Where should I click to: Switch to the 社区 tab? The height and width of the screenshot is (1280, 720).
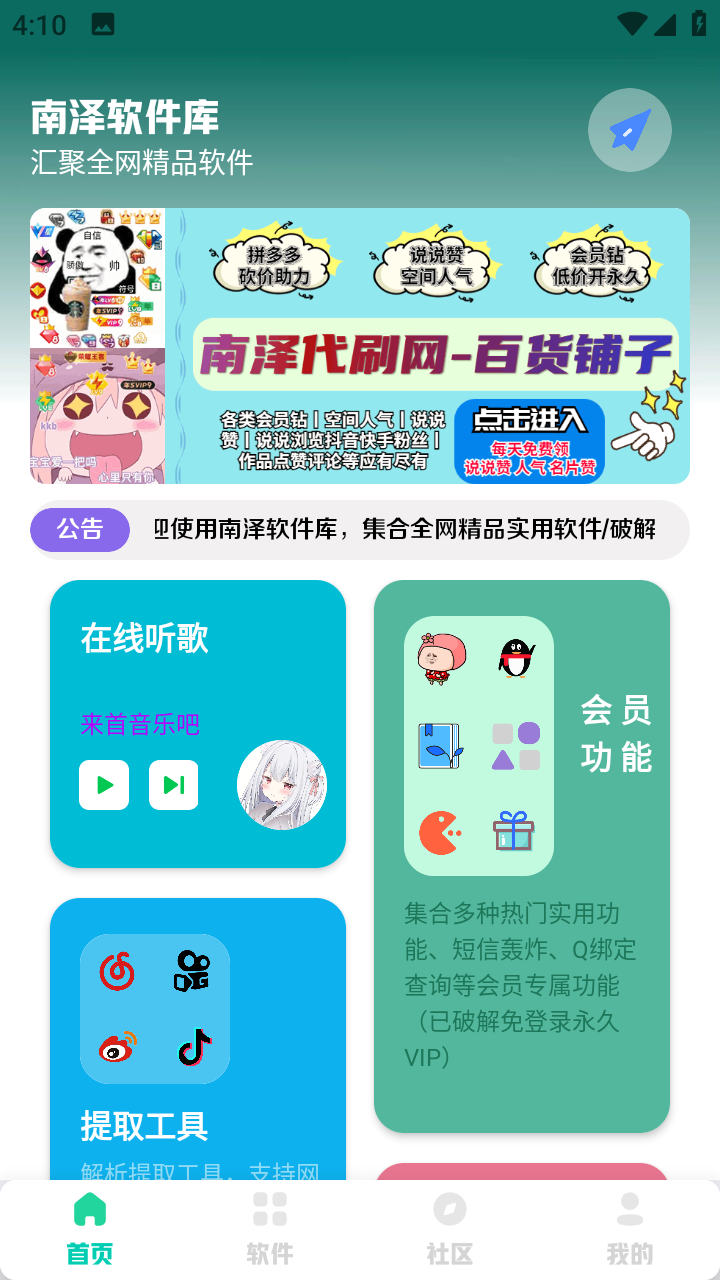tap(450, 1228)
